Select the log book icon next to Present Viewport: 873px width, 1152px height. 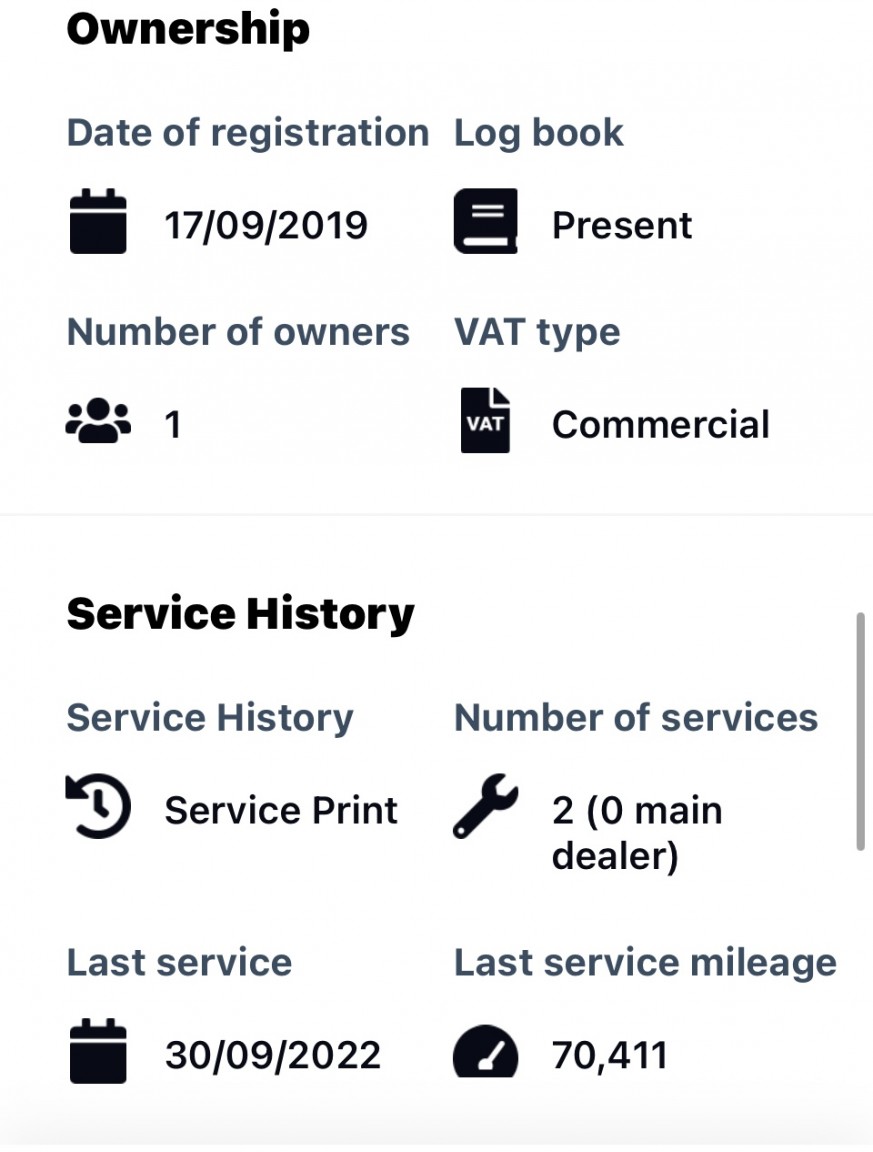[x=485, y=222]
